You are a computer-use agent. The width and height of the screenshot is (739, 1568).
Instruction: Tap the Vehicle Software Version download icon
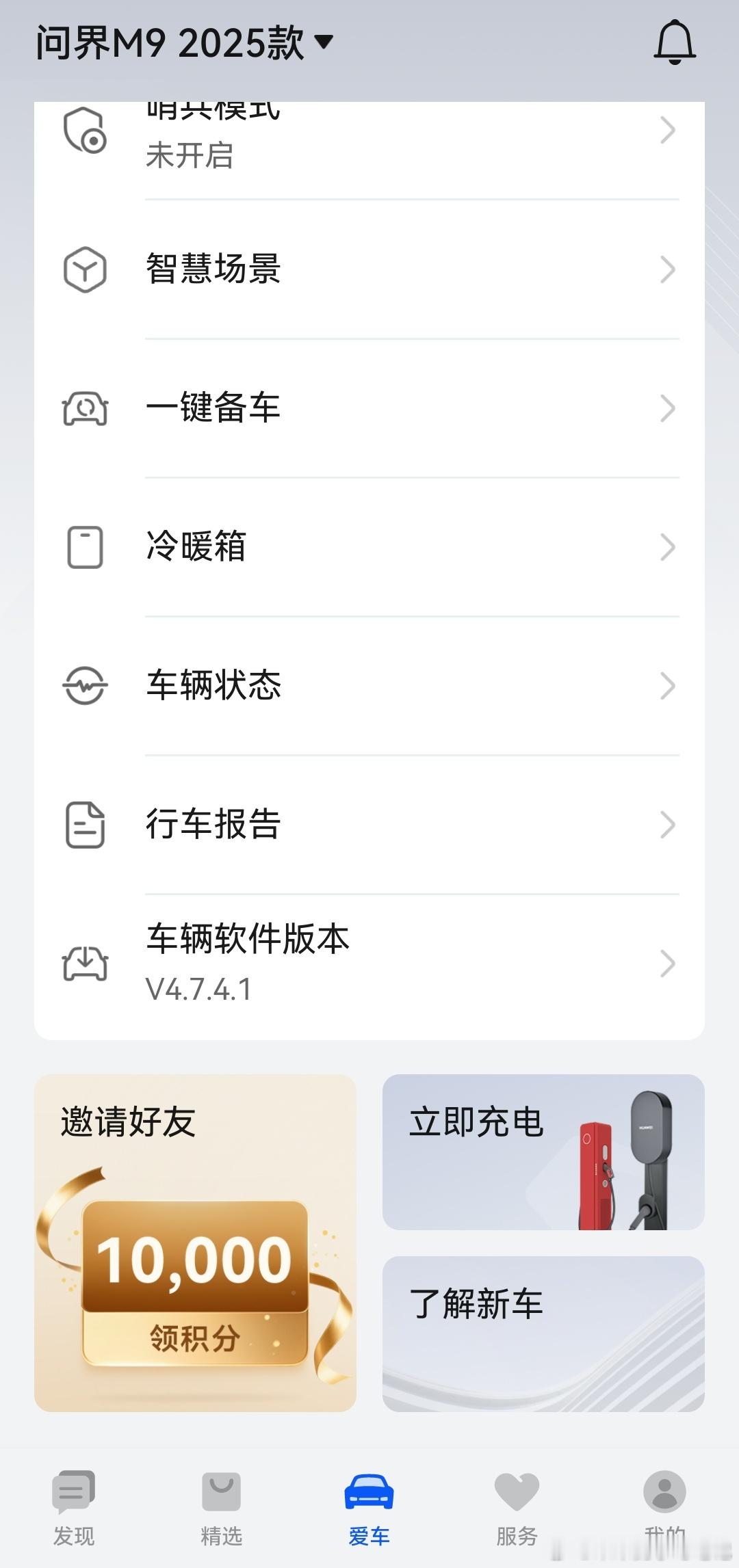coord(85,964)
